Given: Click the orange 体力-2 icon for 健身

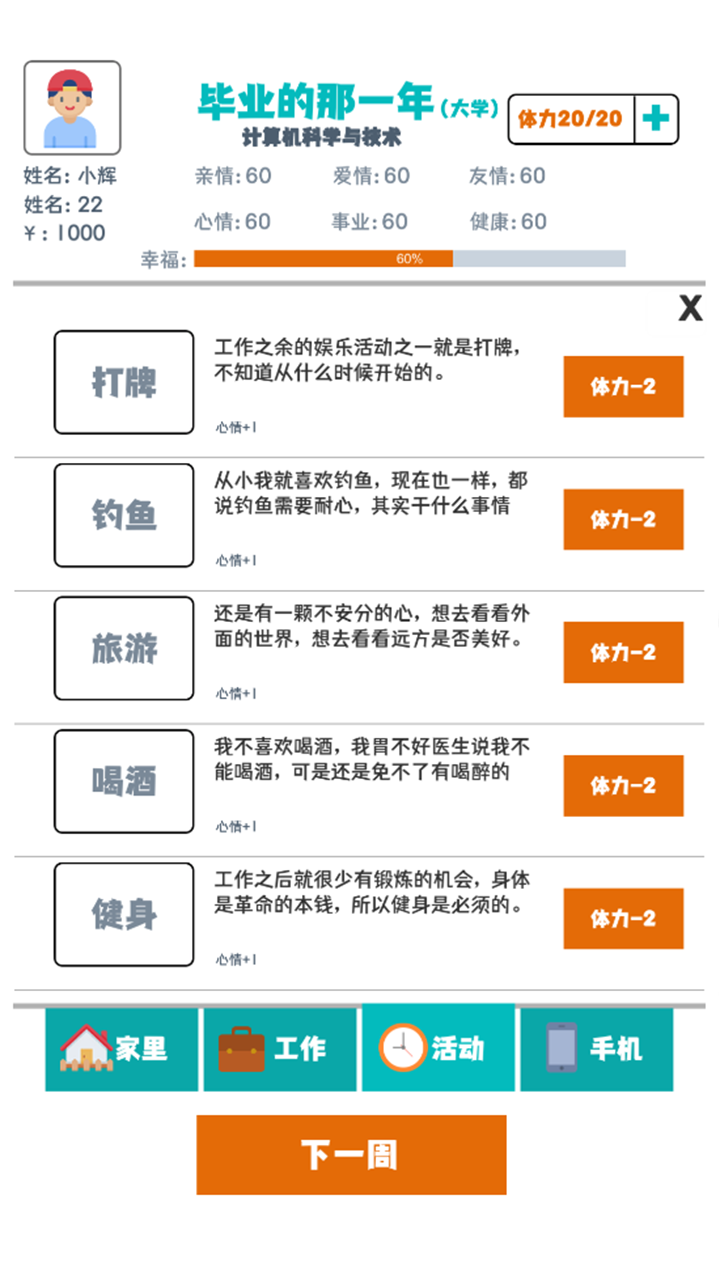Looking at the screenshot, I should (623, 918).
